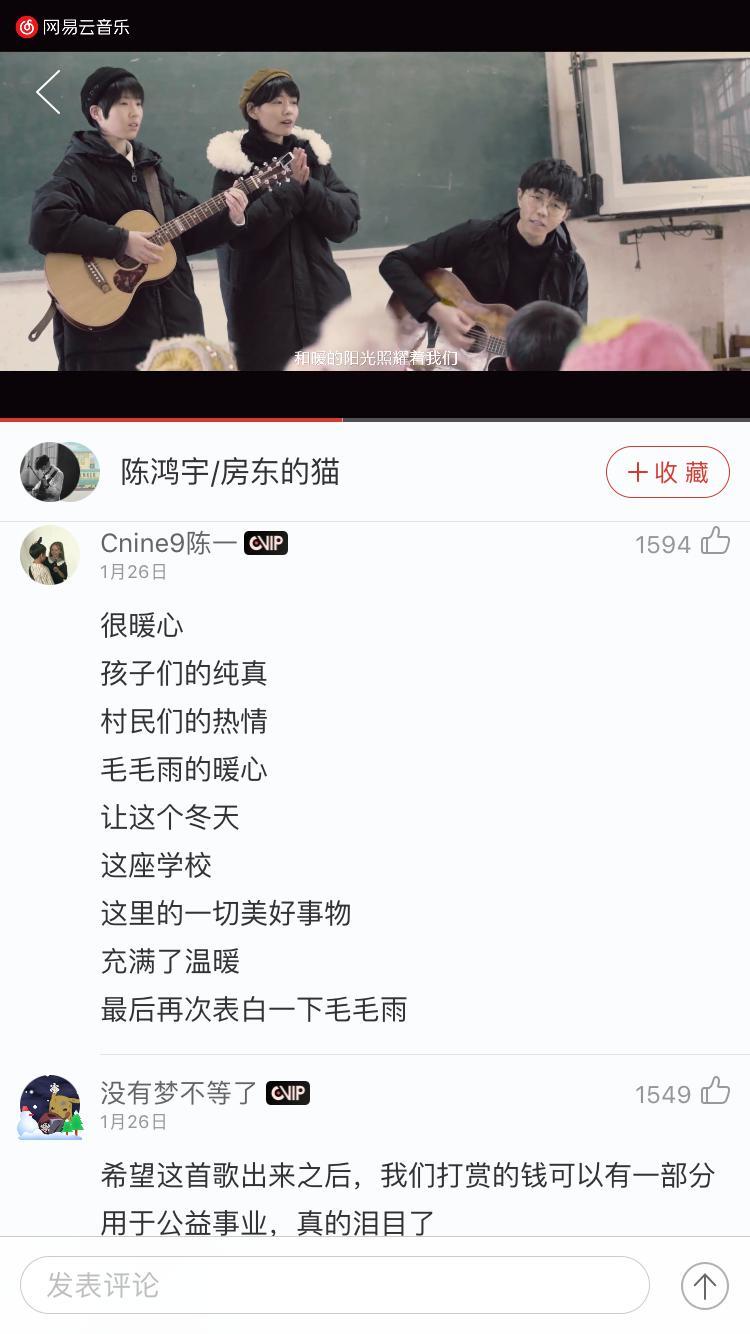The height and width of the screenshot is (1334, 750).
Task: Tap the 发表评论 comment input field
Action: point(334,1285)
